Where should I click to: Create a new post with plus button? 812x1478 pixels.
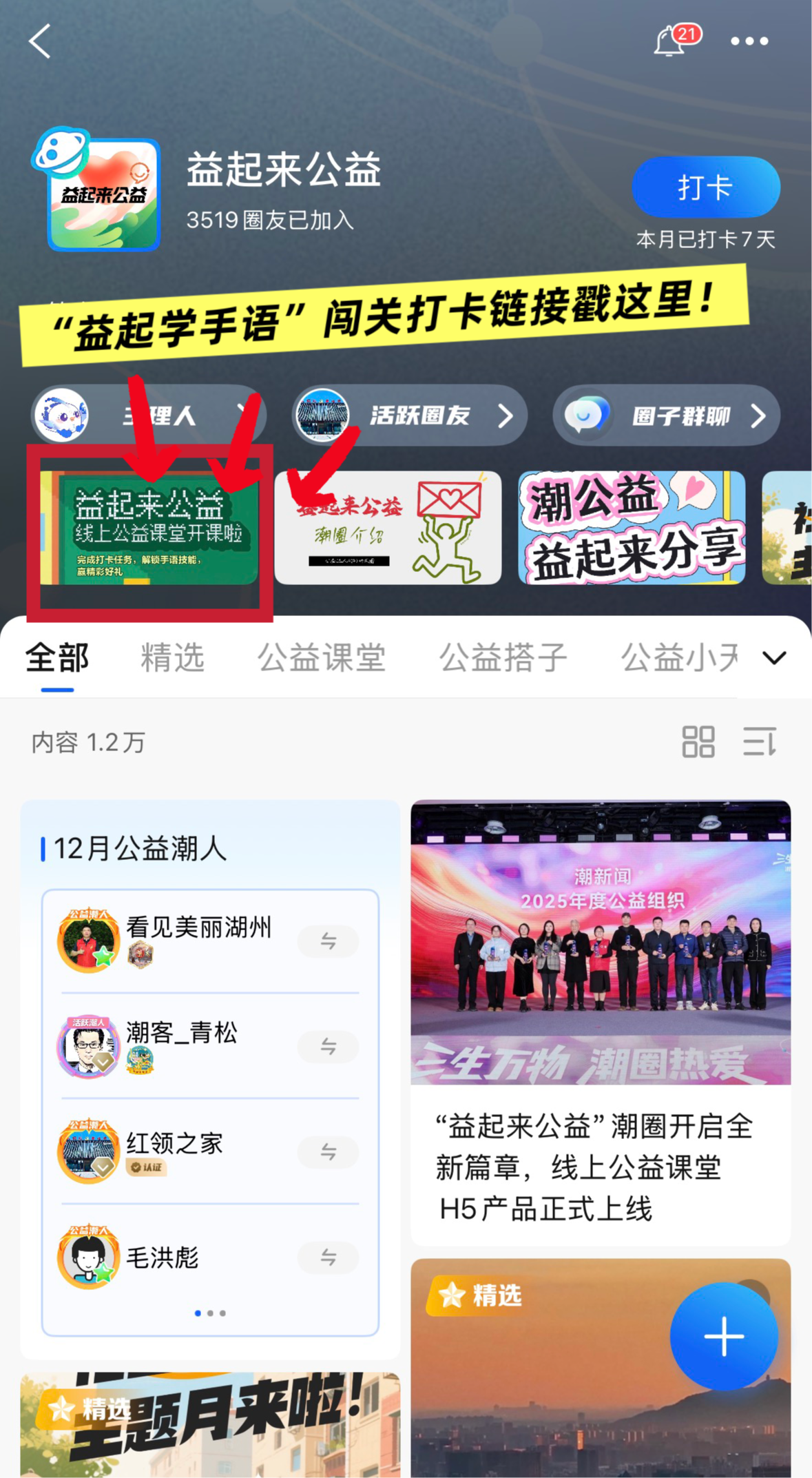tap(724, 1336)
